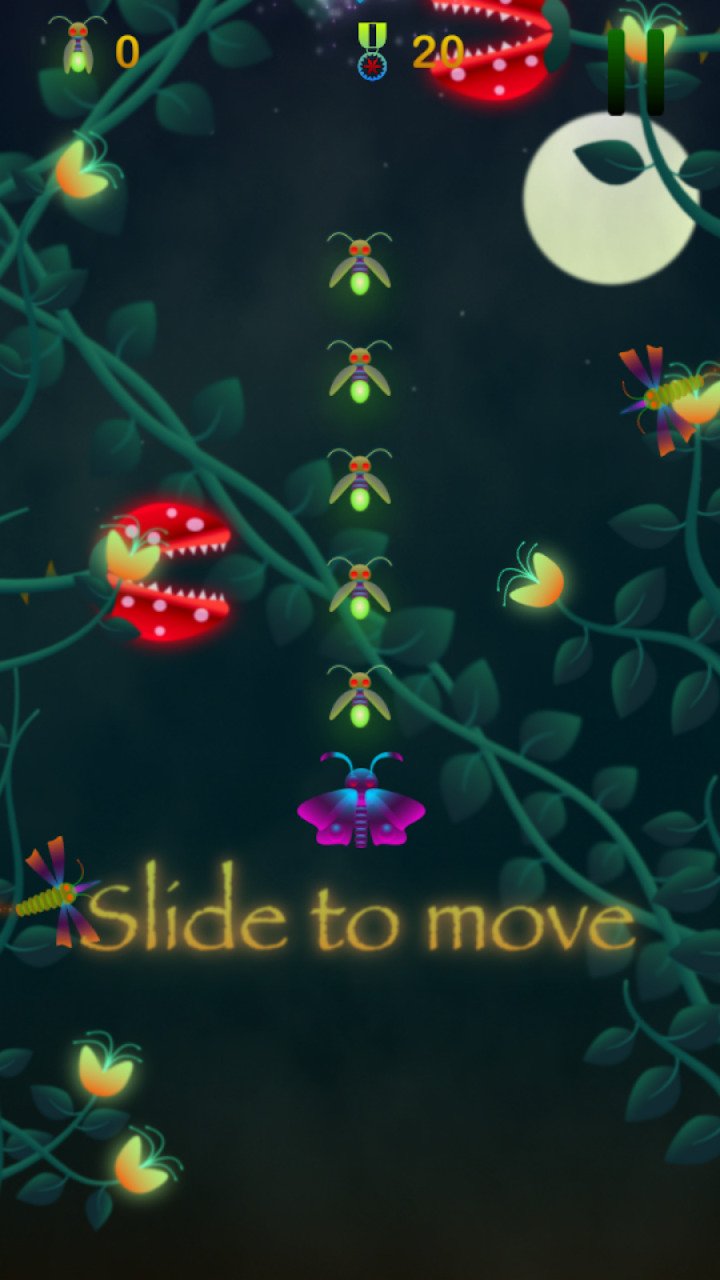Pause the game
Viewport: 720px width, 1280px height.
(636, 71)
